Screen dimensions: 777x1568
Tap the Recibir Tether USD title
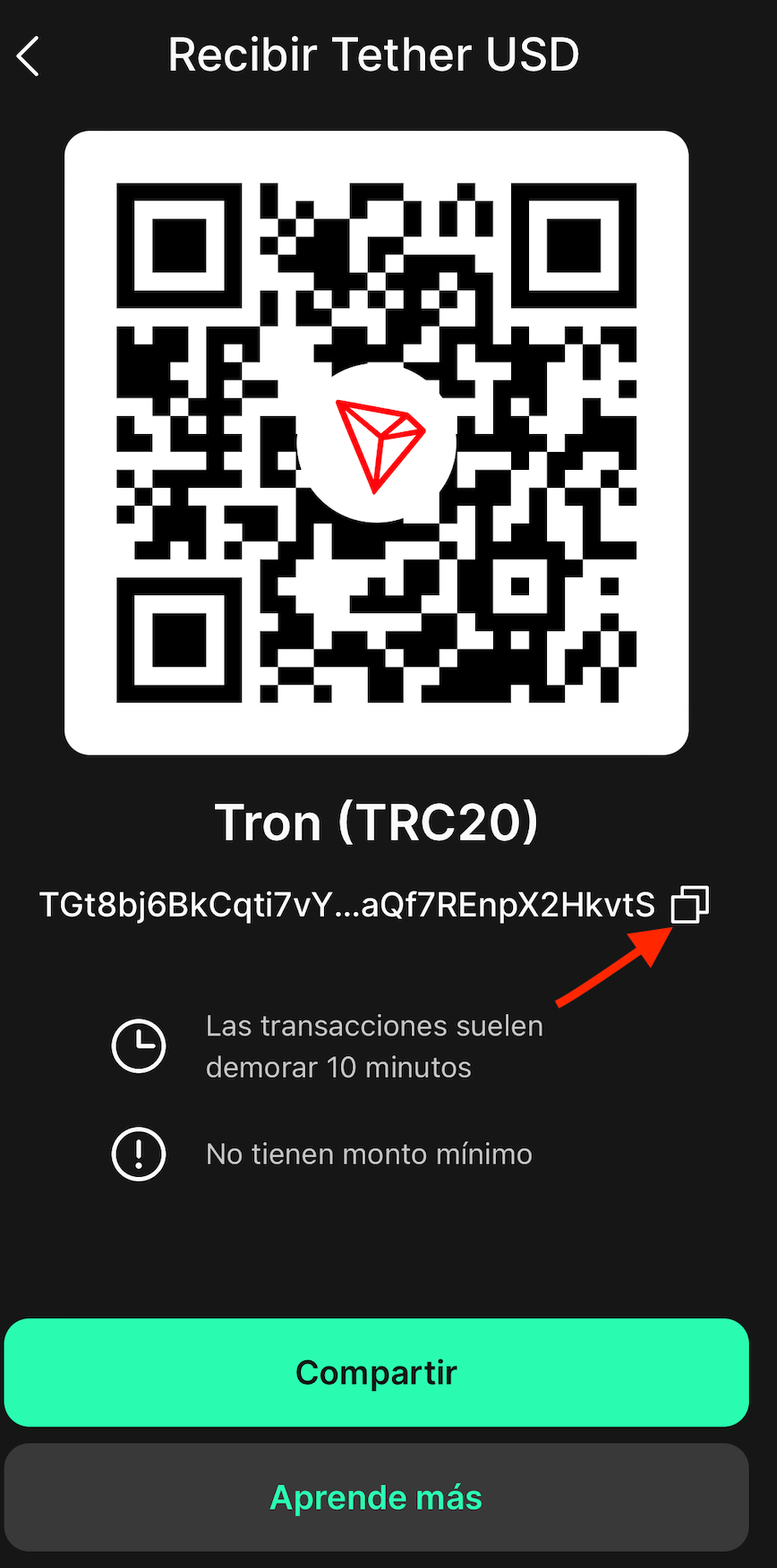[374, 54]
